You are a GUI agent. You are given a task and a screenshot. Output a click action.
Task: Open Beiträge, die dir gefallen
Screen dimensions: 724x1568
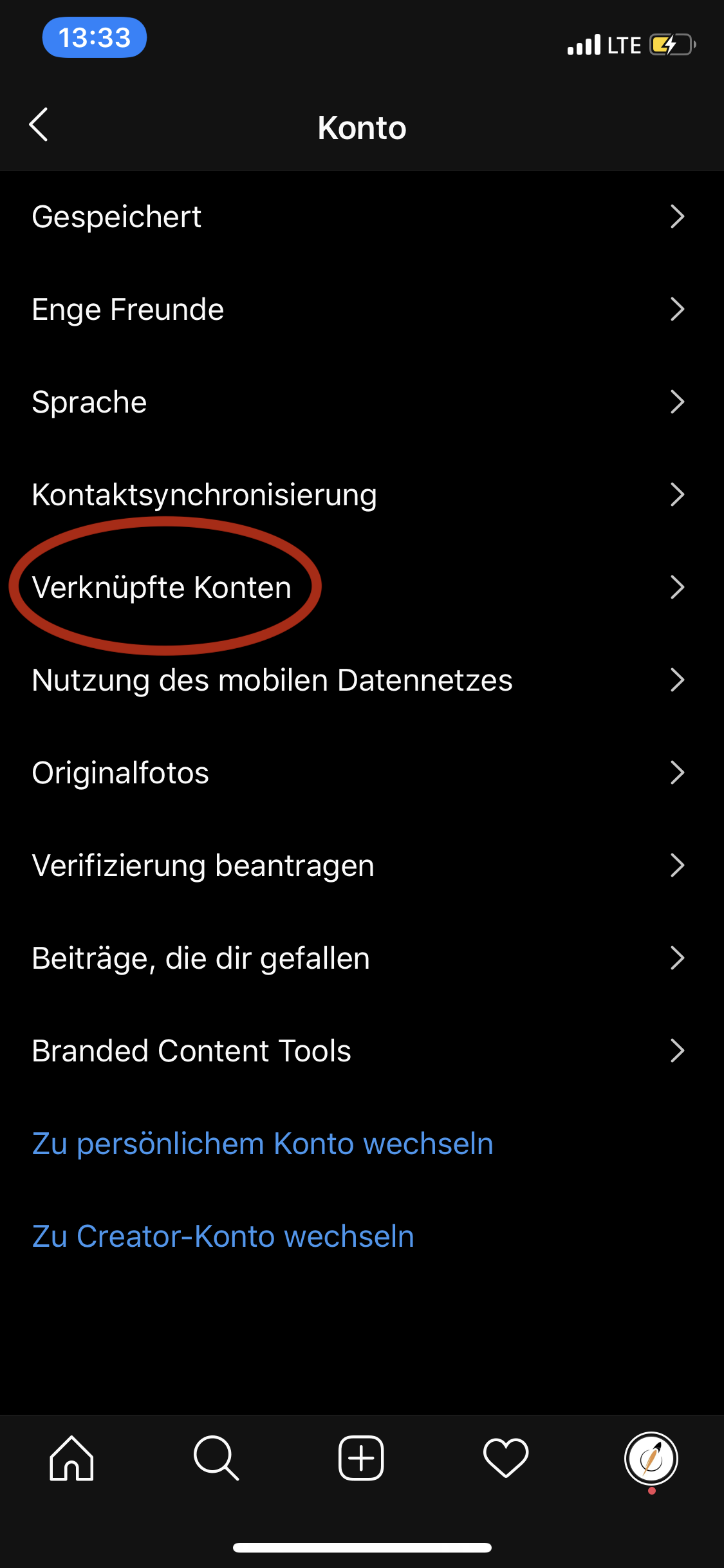[x=362, y=958]
